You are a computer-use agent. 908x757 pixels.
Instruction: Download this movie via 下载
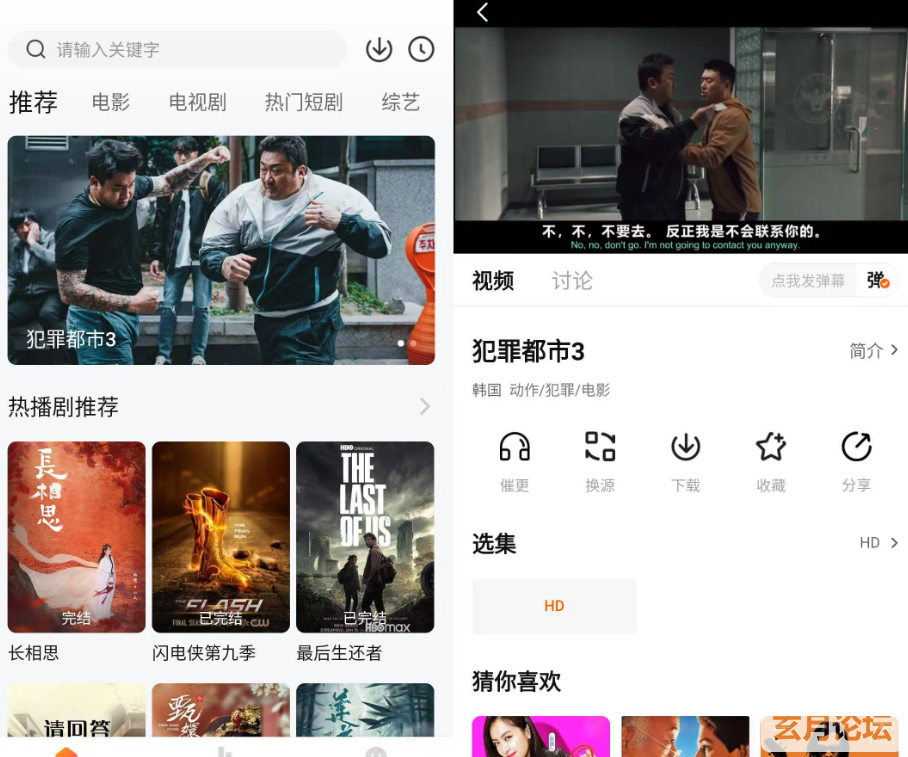[x=686, y=460]
